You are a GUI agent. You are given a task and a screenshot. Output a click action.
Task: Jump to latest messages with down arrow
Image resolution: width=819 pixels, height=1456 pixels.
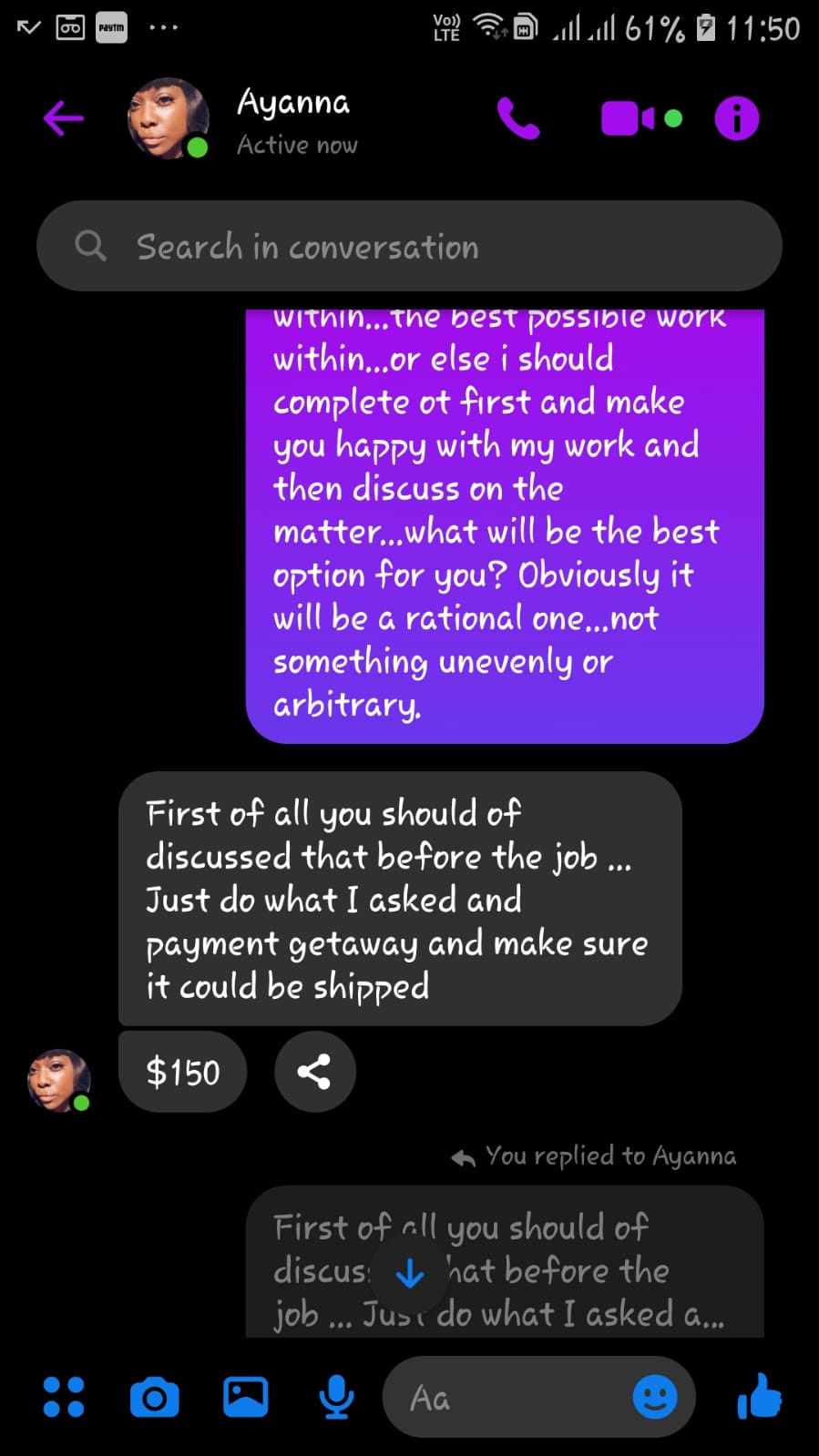tap(410, 1273)
